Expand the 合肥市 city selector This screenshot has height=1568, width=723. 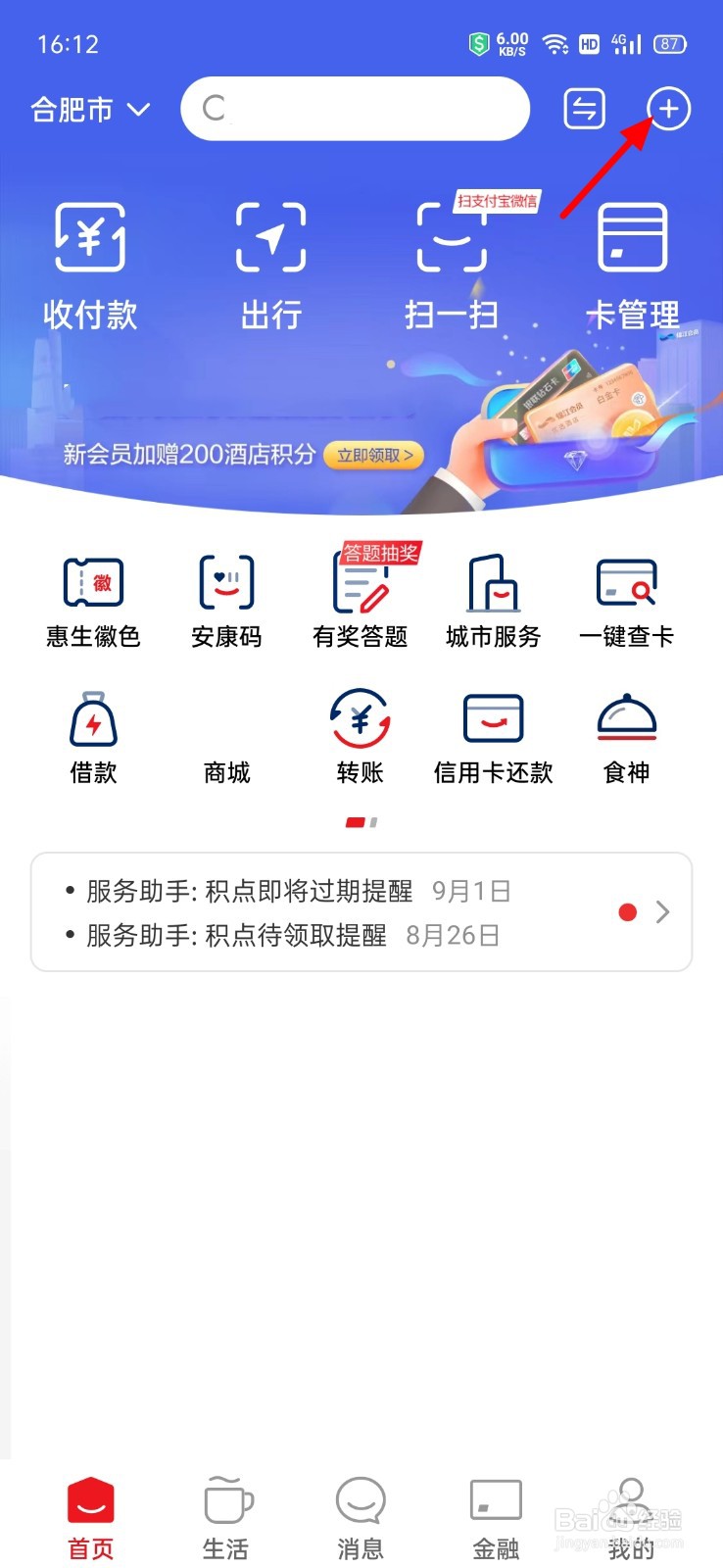91,109
